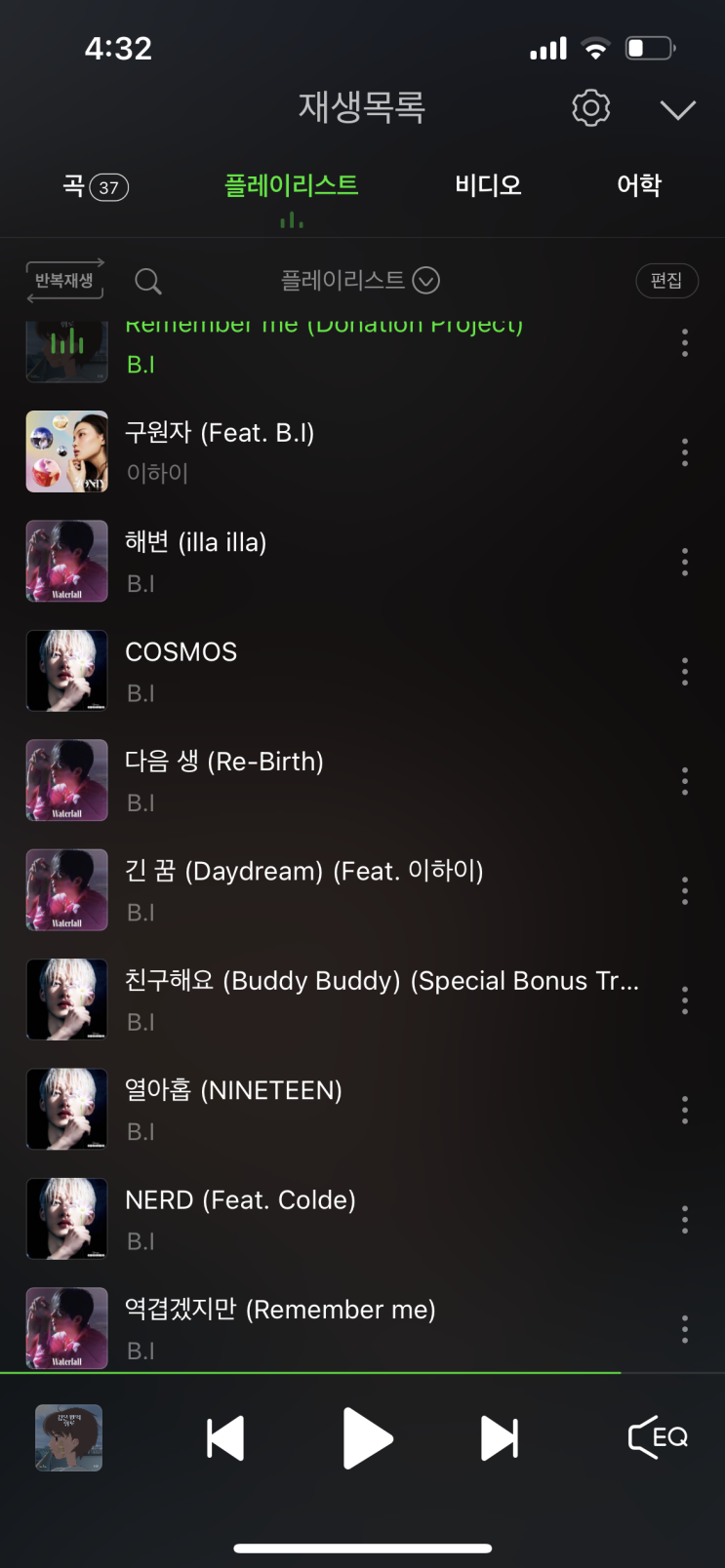Toggle 반복재생 repeat mode
The image size is (725, 1568).
pyautogui.click(x=63, y=281)
